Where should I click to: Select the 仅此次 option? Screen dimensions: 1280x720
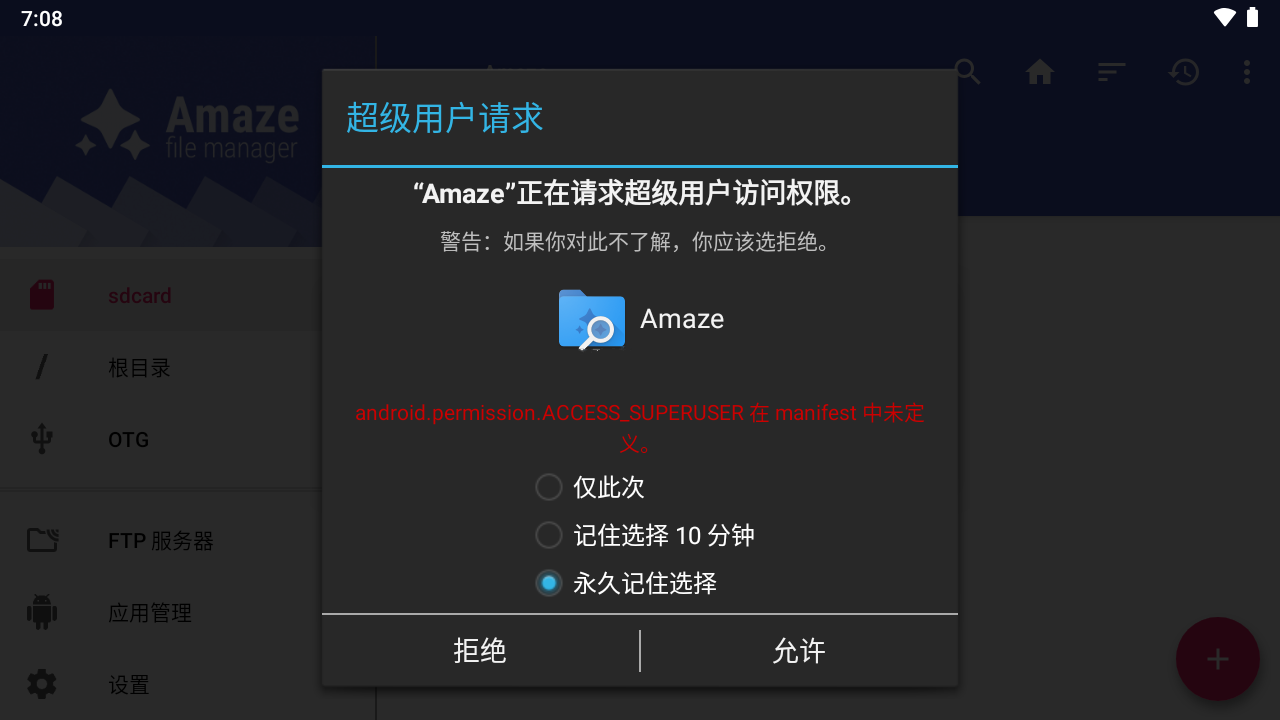[x=549, y=487]
